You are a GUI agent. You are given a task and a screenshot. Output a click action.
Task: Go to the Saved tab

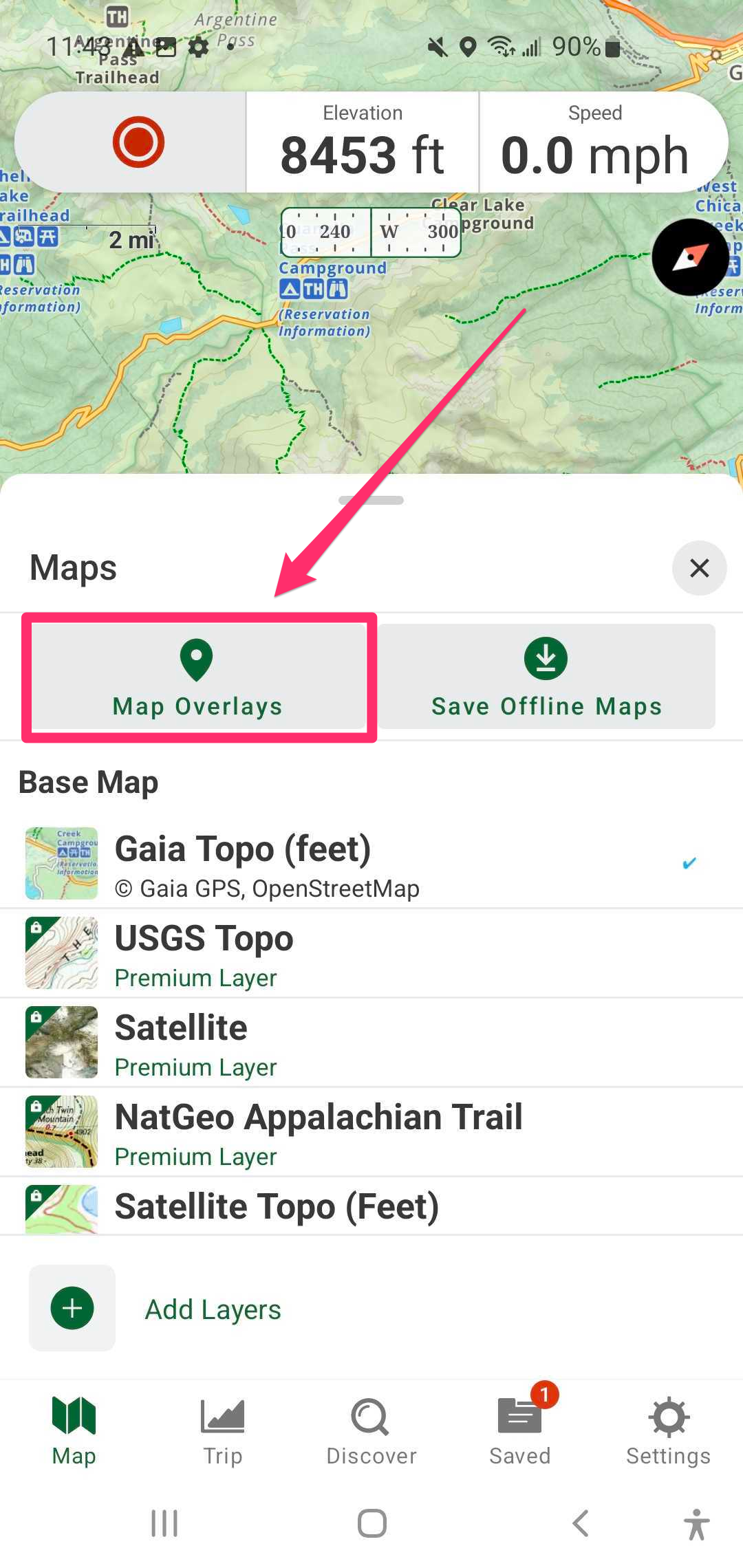click(520, 1432)
